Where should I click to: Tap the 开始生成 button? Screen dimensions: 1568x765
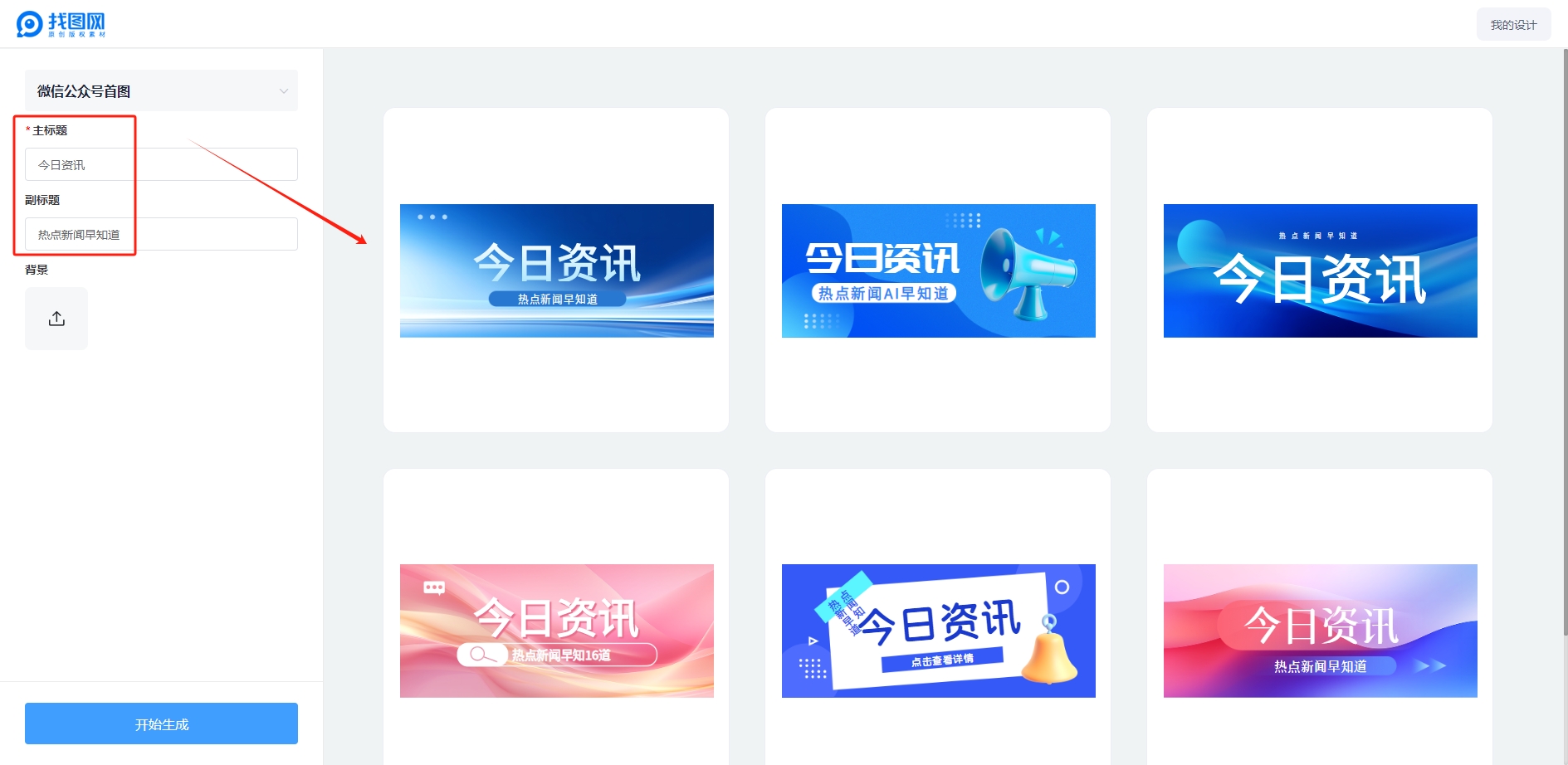coord(161,724)
